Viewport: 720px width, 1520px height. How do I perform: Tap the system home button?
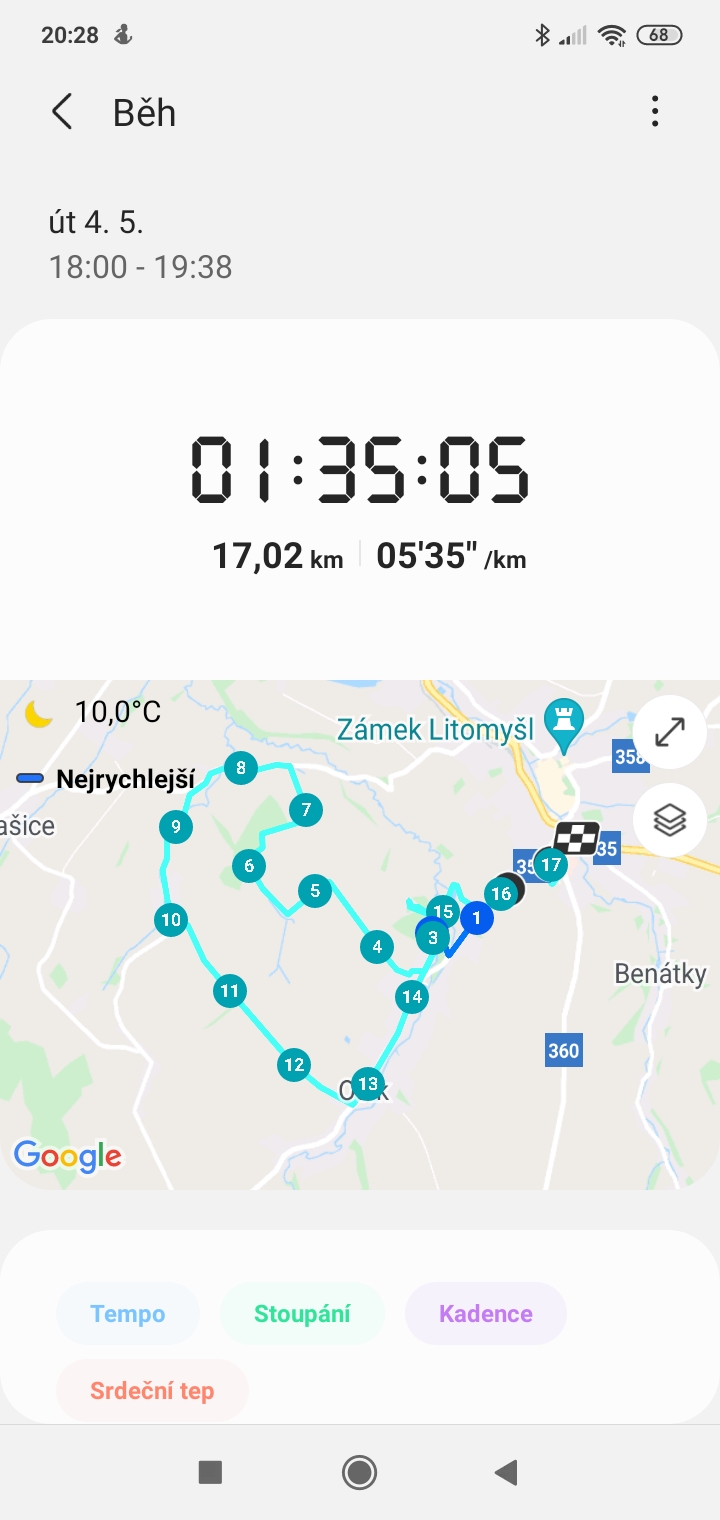pyautogui.click(x=359, y=1472)
